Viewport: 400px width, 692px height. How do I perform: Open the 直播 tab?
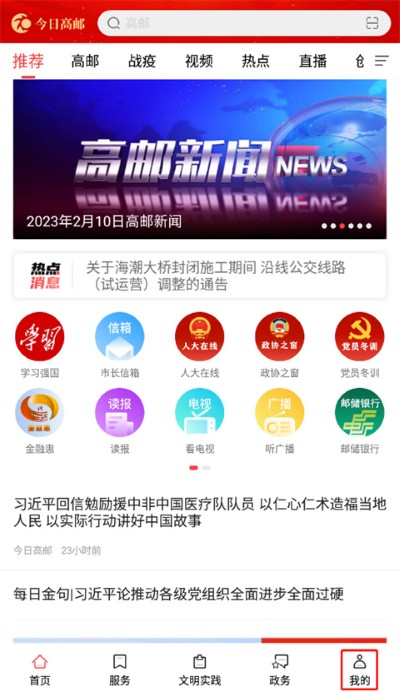coord(313,61)
